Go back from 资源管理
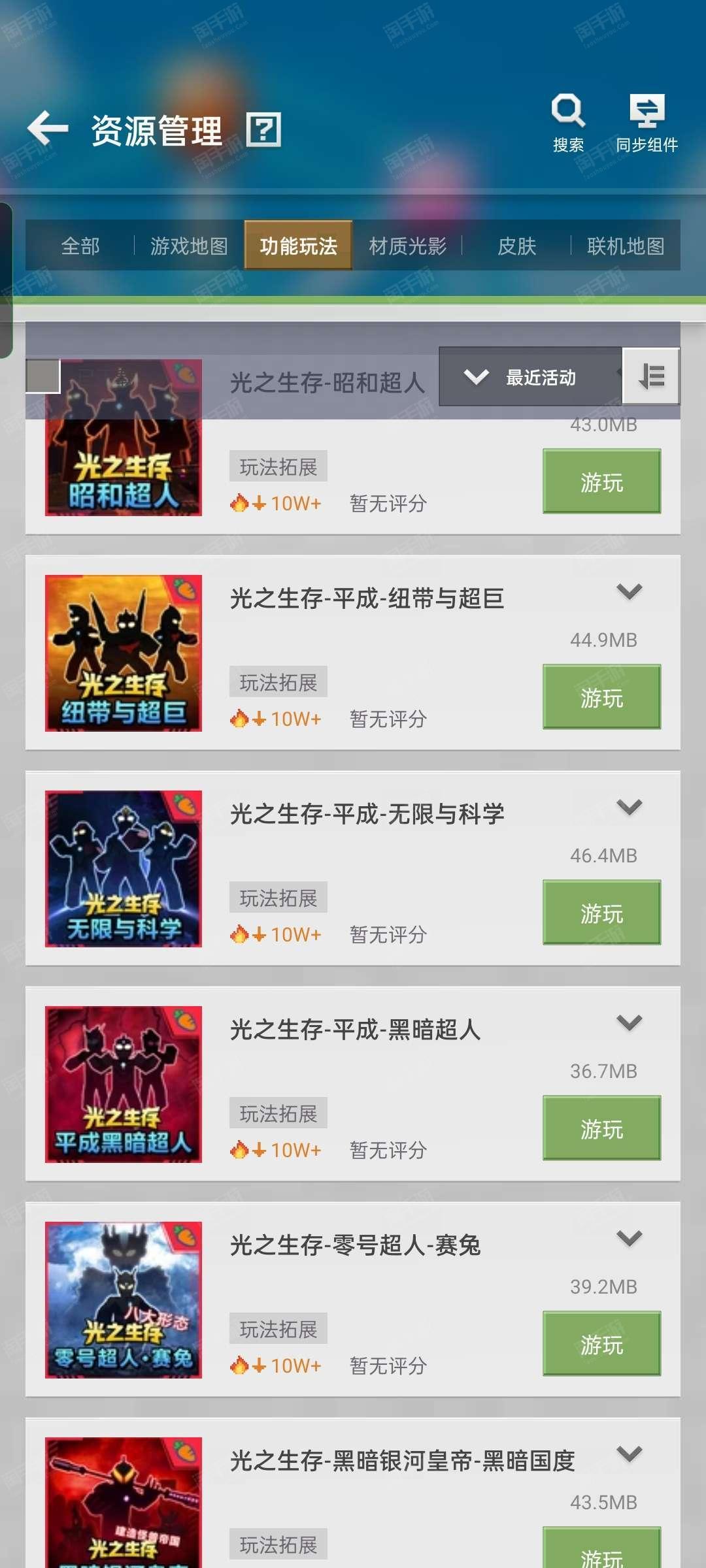The width and height of the screenshot is (706, 1568). (48, 127)
